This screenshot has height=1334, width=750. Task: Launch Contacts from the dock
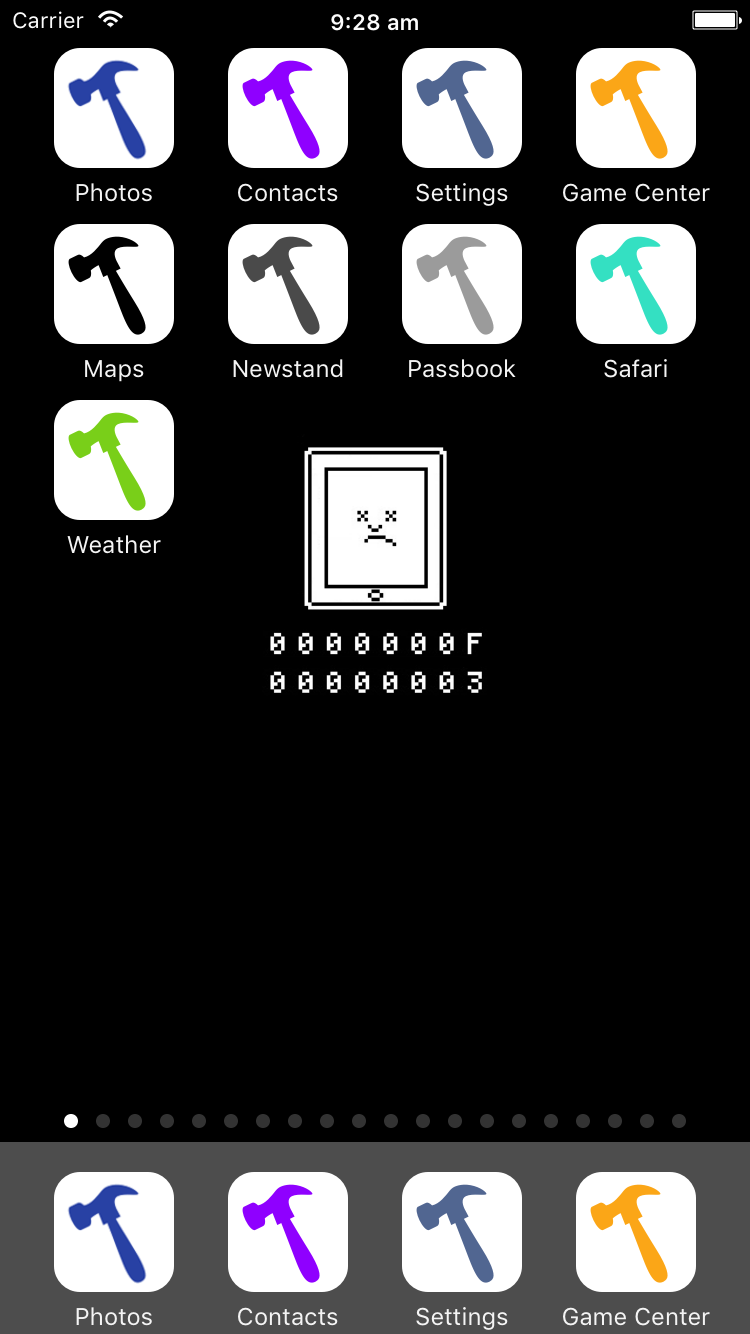coord(288,1232)
